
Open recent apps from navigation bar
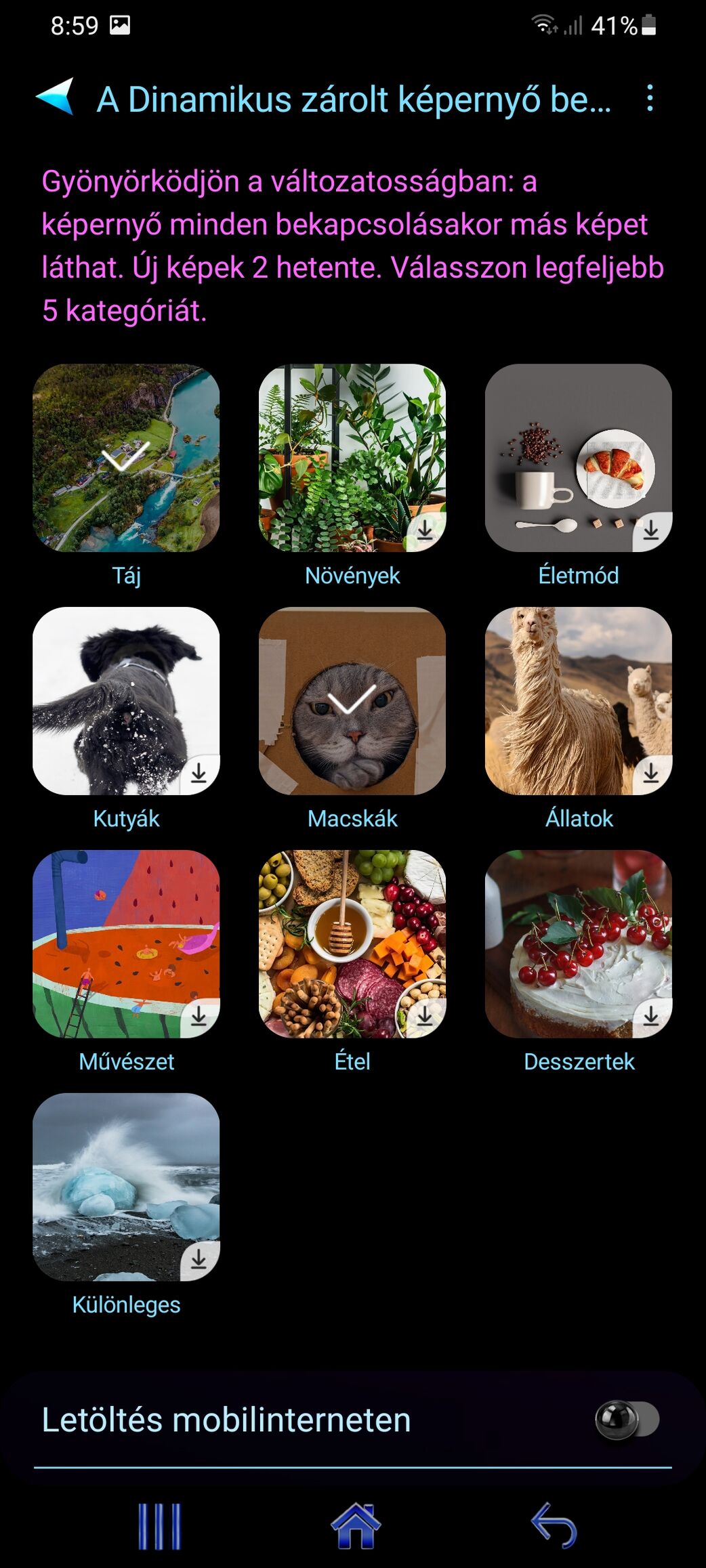(160, 1526)
